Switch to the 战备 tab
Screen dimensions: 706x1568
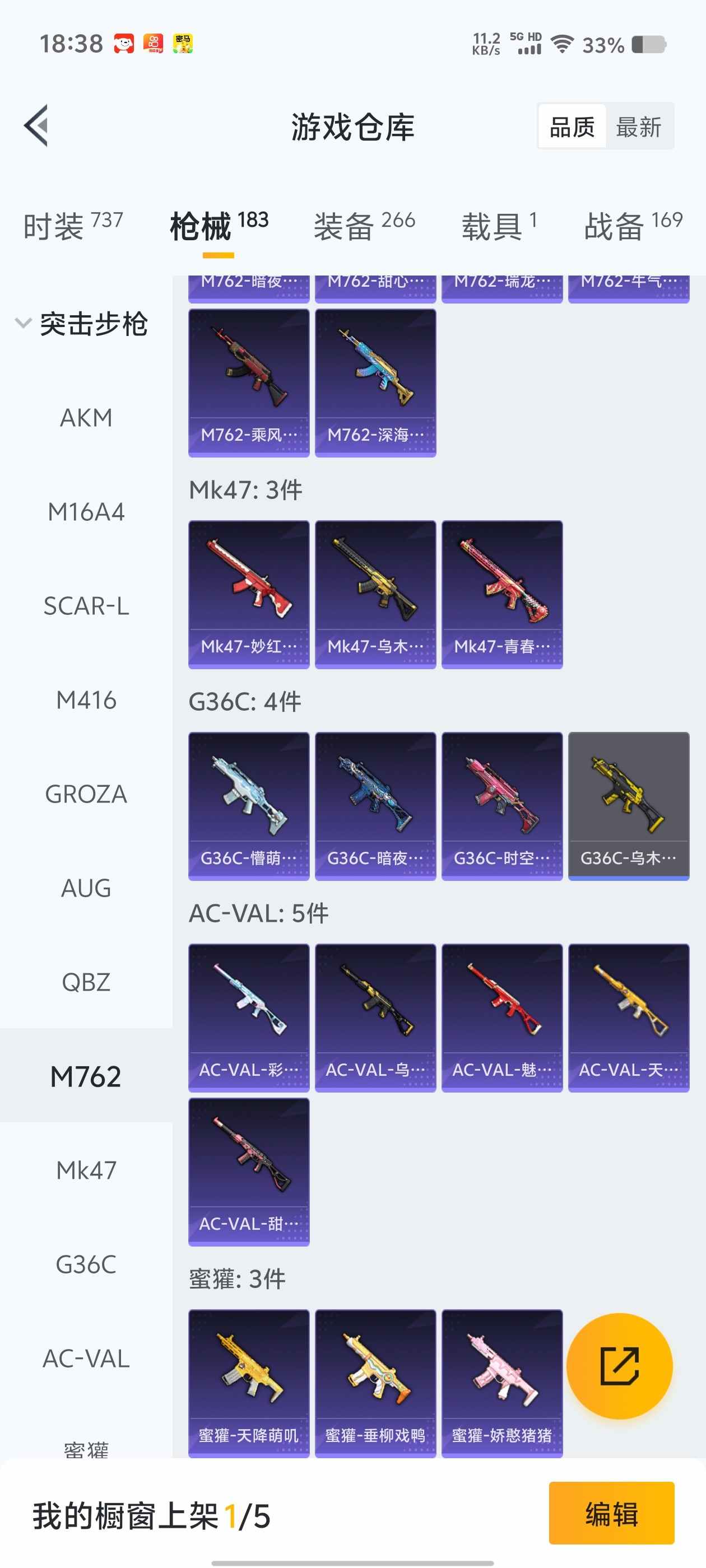[x=633, y=226]
